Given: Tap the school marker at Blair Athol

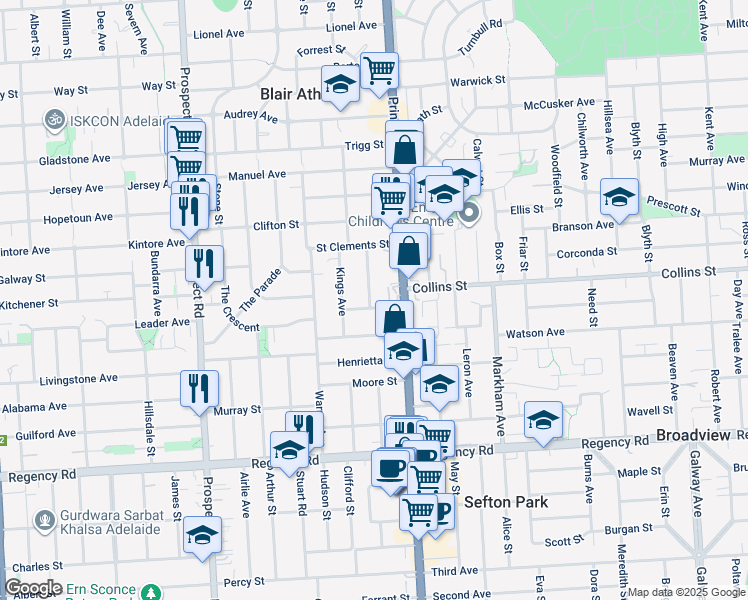Looking at the screenshot, I should [340, 85].
